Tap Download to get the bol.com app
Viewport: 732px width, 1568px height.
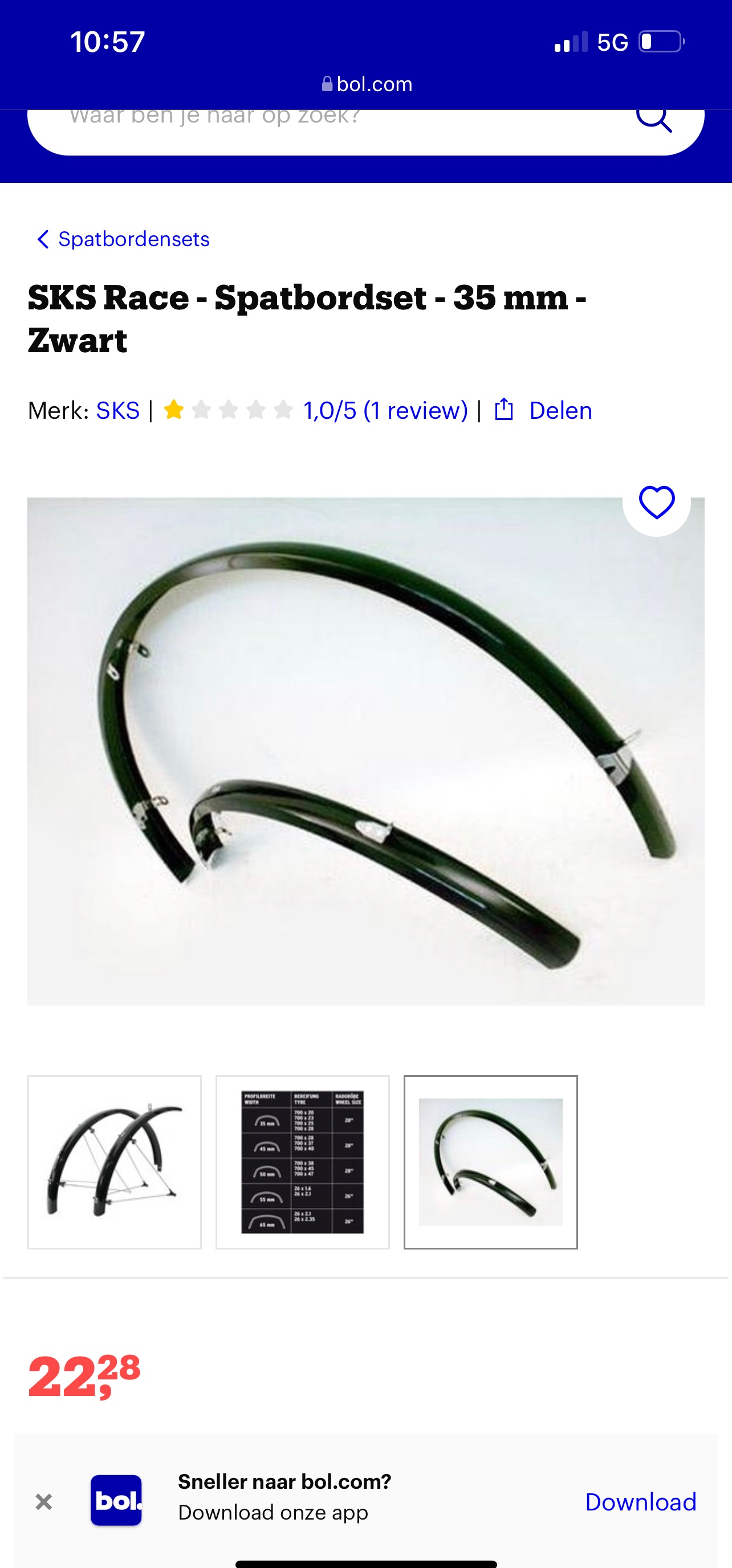click(x=640, y=1502)
